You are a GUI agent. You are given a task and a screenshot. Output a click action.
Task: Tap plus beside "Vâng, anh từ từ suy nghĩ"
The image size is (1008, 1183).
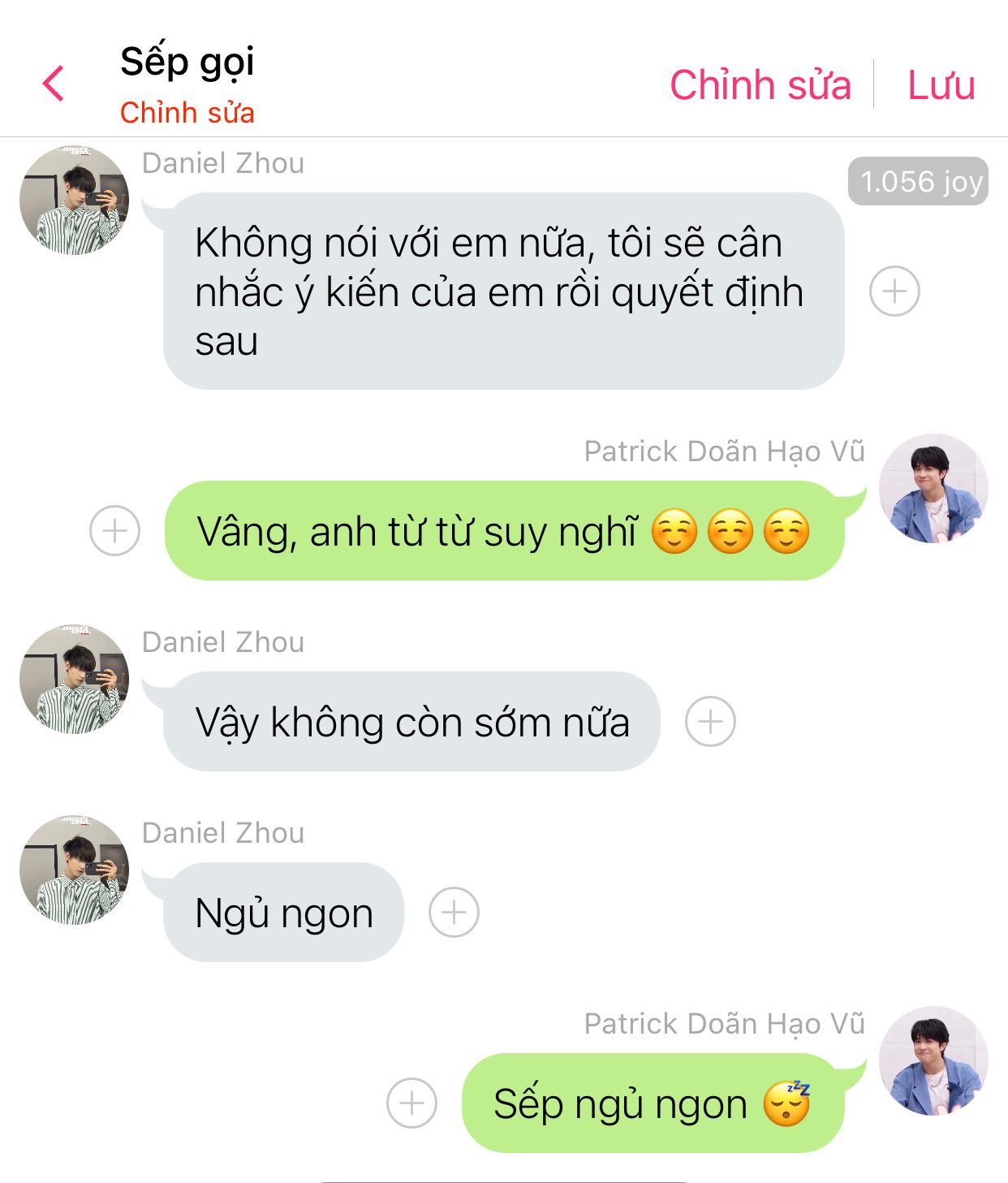pyautogui.click(x=114, y=531)
